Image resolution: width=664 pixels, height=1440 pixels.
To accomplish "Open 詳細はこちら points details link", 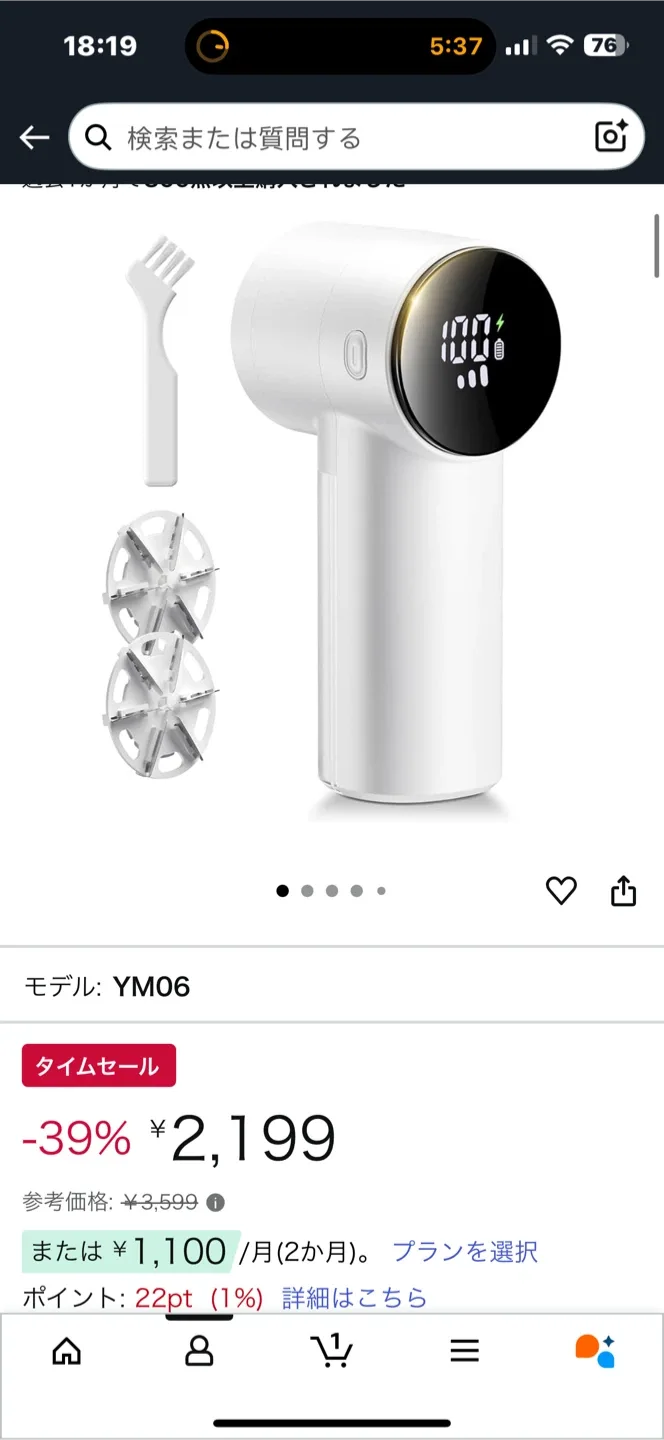I will [x=354, y=1298].
